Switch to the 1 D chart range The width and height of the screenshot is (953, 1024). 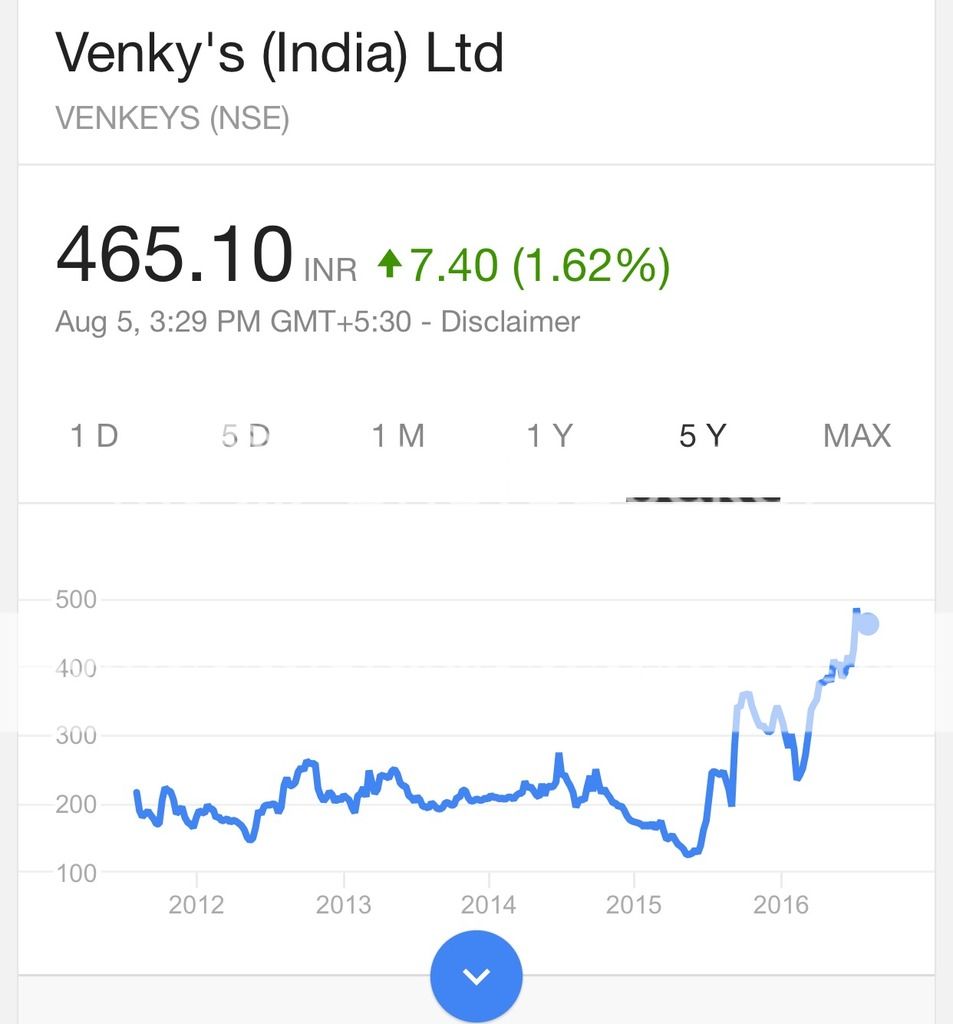click(x=94, y=436)
